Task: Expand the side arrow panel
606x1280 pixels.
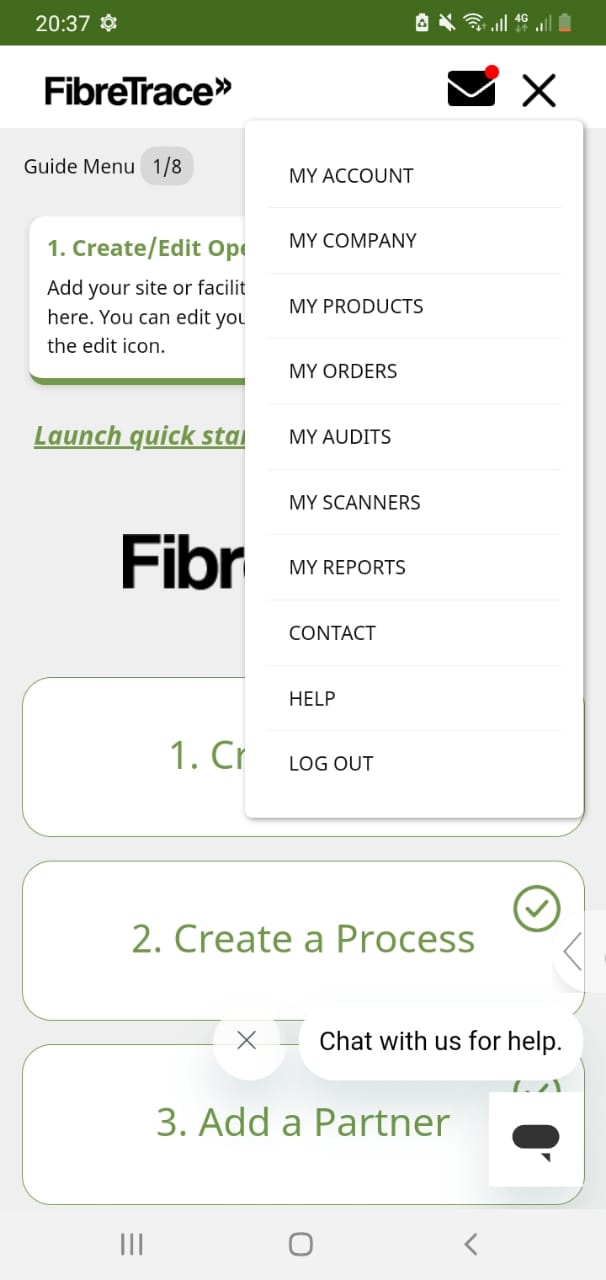Action: (x=578, y=951)
